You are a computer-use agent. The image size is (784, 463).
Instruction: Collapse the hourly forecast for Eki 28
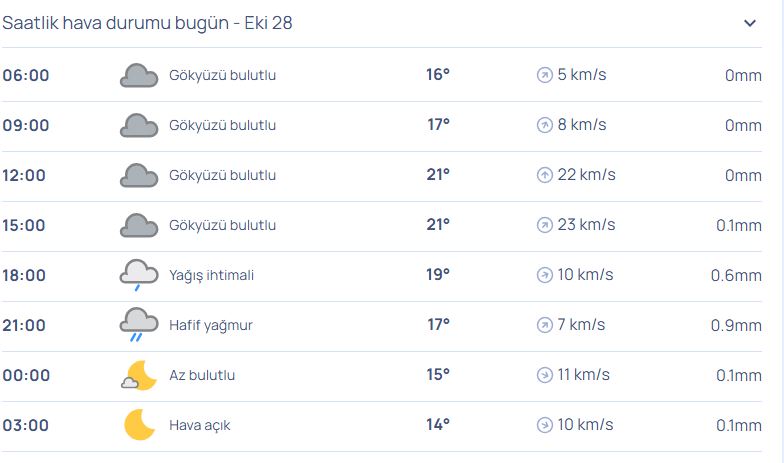click(750, 23)
